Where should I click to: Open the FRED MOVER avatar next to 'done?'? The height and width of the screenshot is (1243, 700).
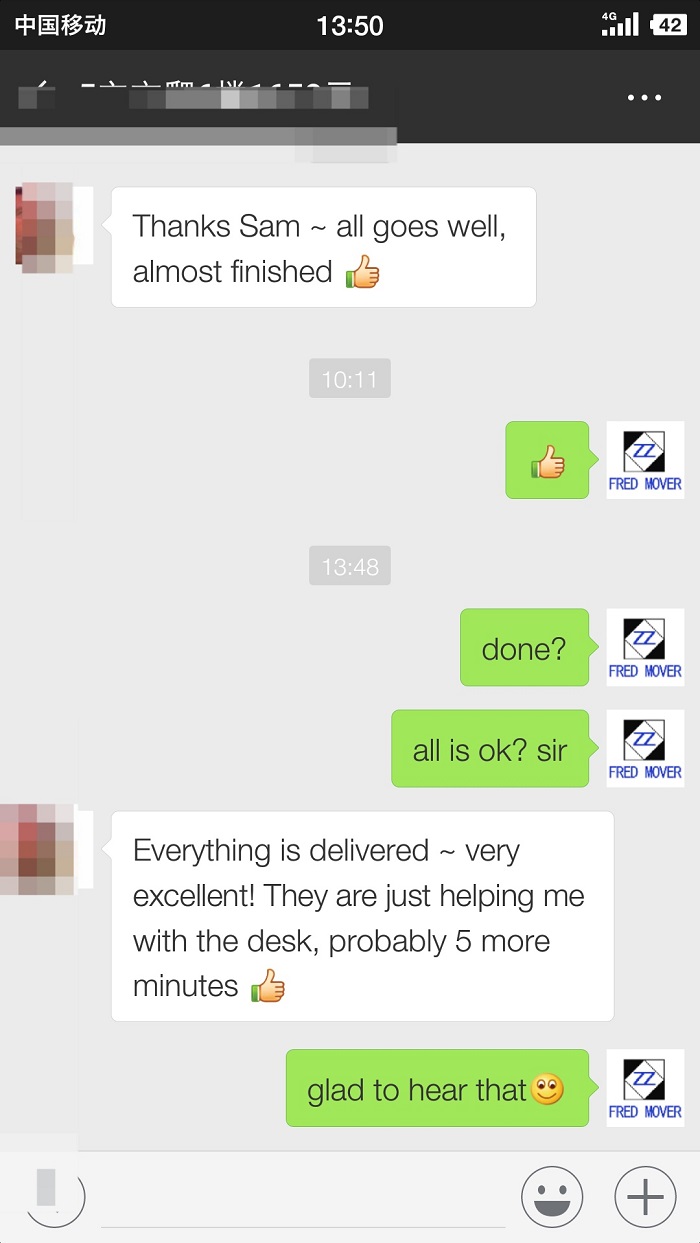coord(645,647)
